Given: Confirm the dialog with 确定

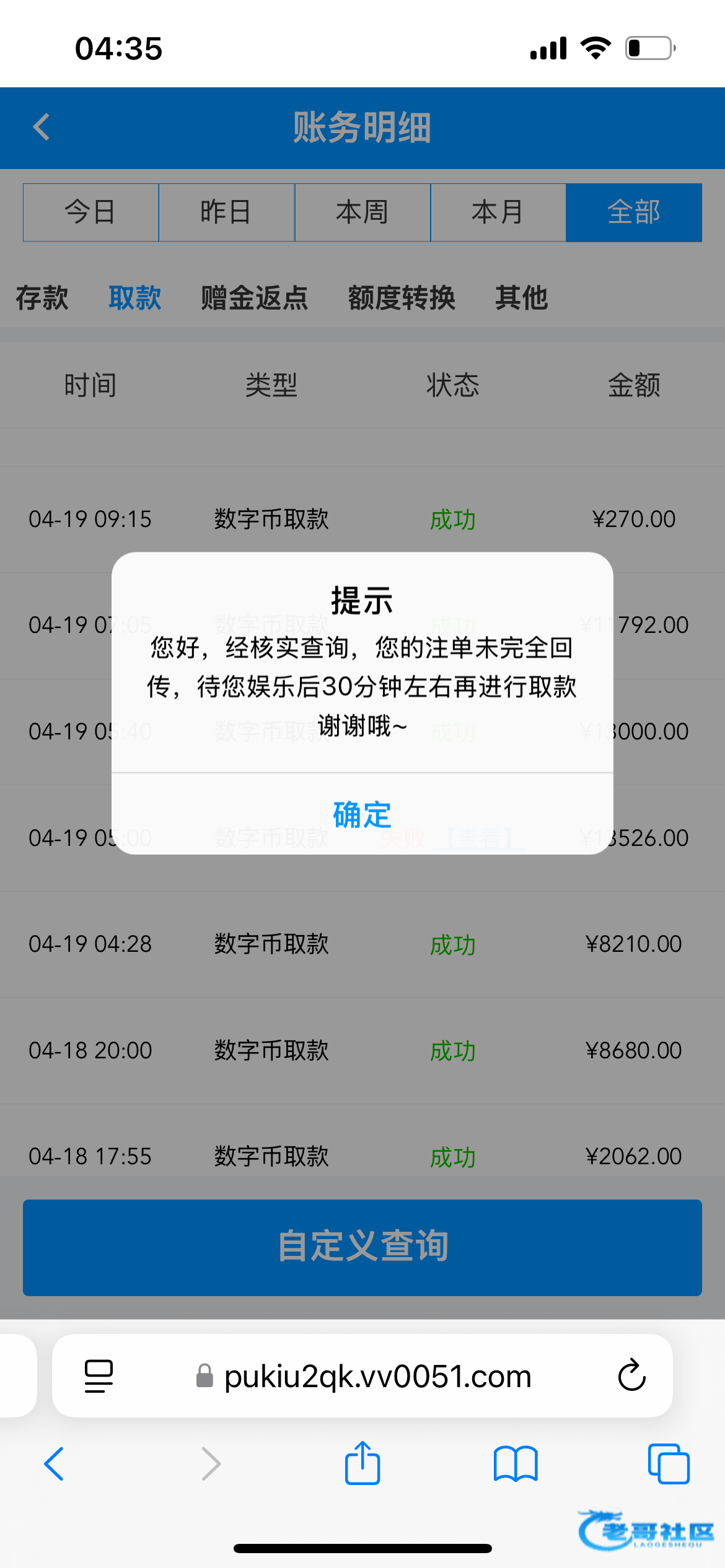Looking at the screenshot, I should coord(362,814).
